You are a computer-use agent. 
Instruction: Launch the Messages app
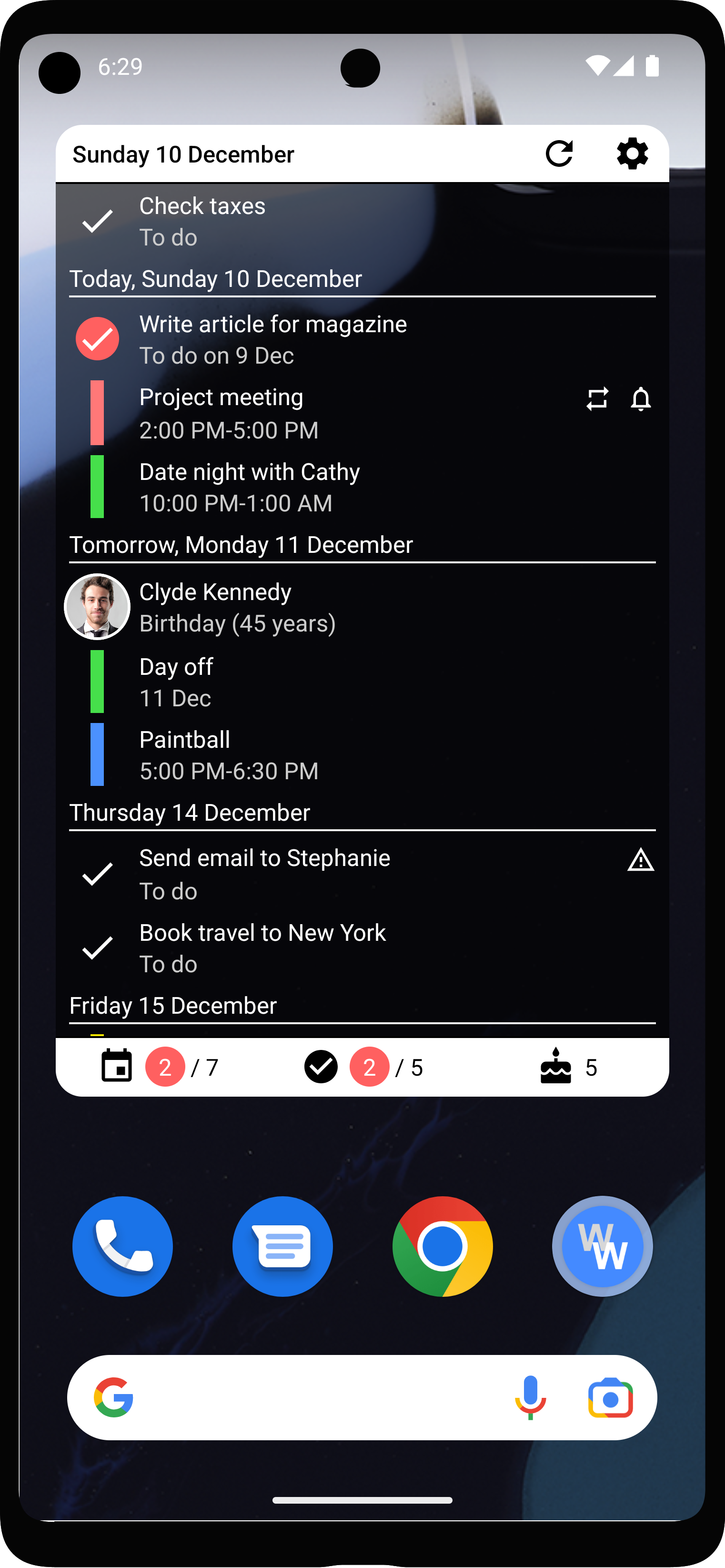pos(282,1246)
